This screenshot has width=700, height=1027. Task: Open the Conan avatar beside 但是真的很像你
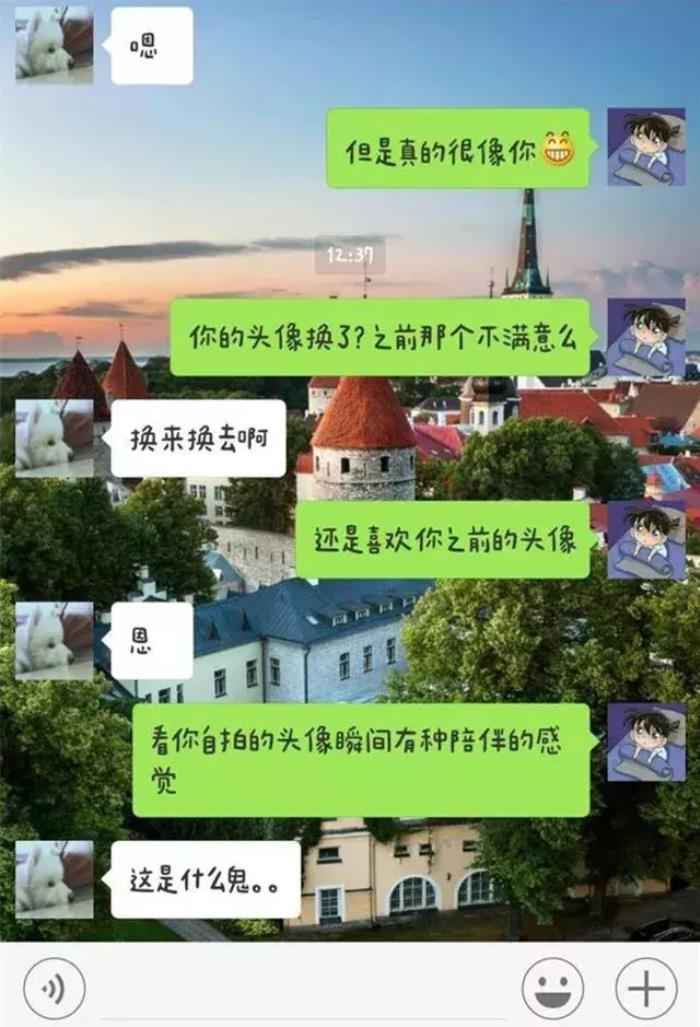(646, 147)
